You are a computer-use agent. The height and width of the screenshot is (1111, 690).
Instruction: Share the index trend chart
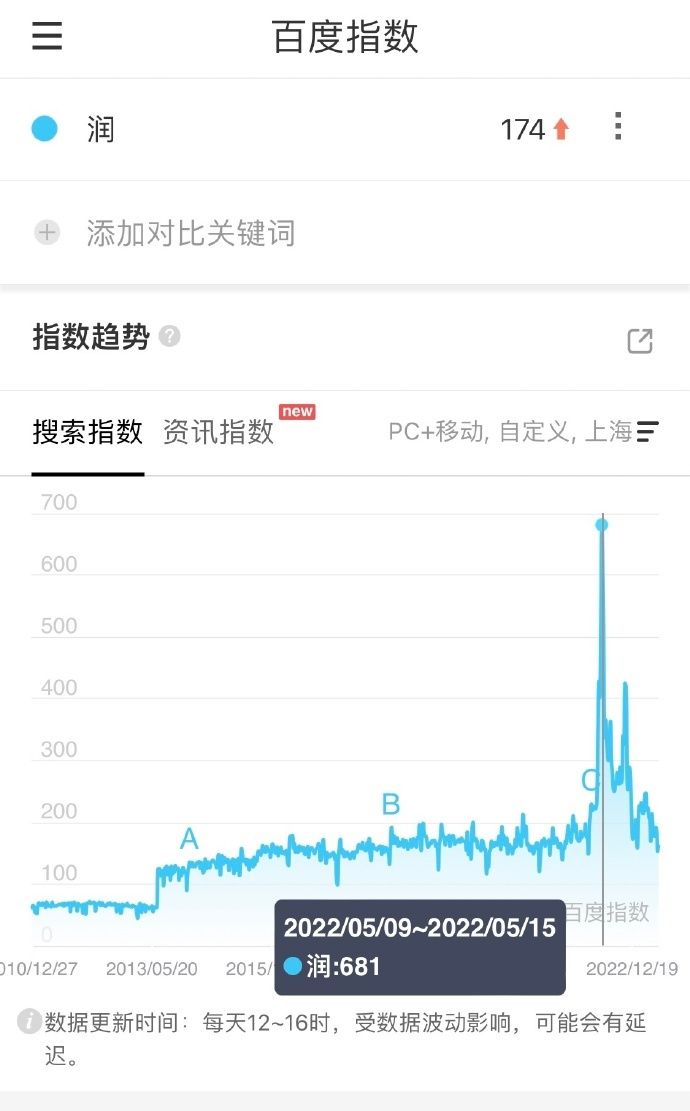coord(640,341)
